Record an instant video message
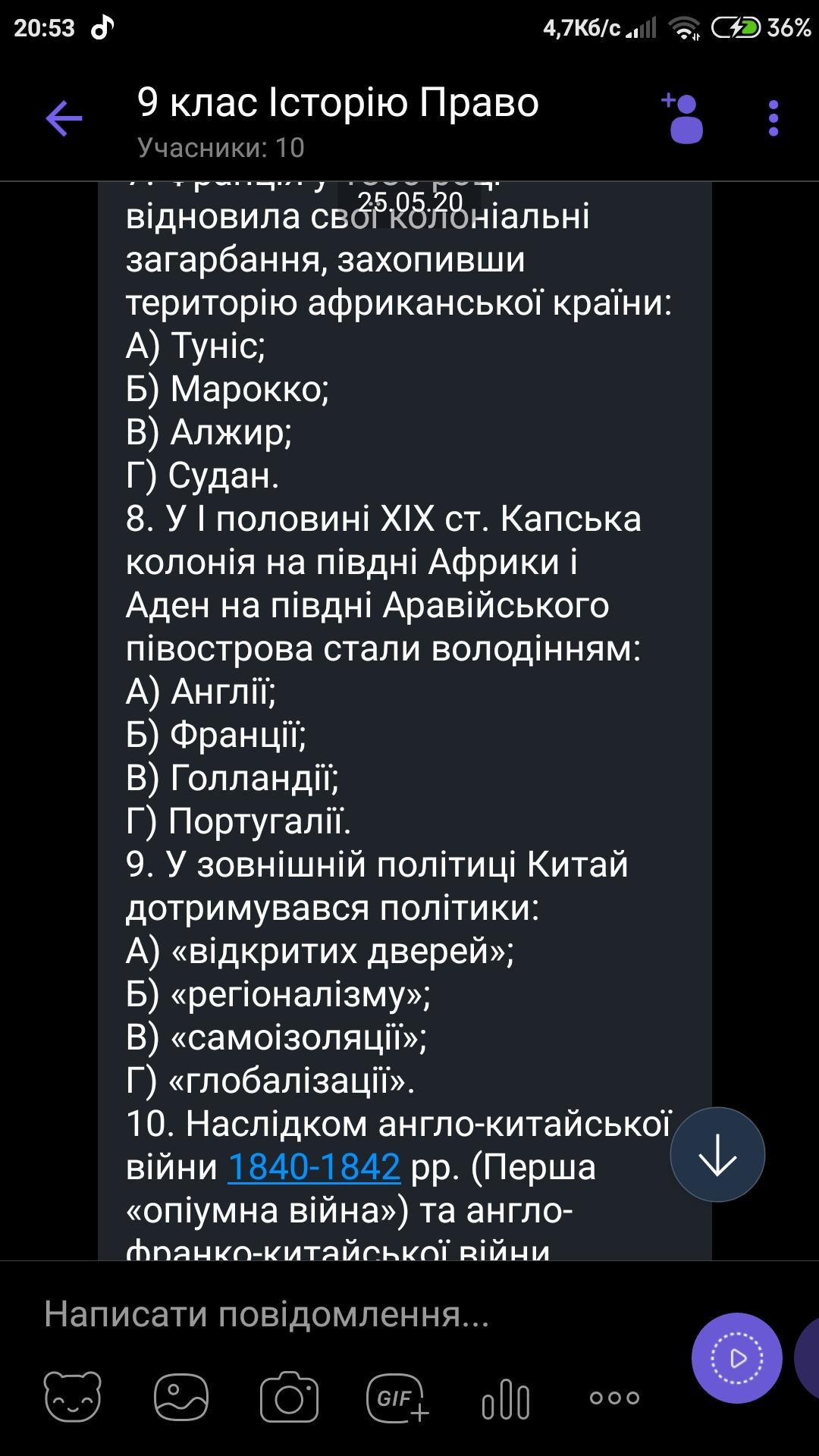Viewport: 819px width, 1456px height. 737,1358
